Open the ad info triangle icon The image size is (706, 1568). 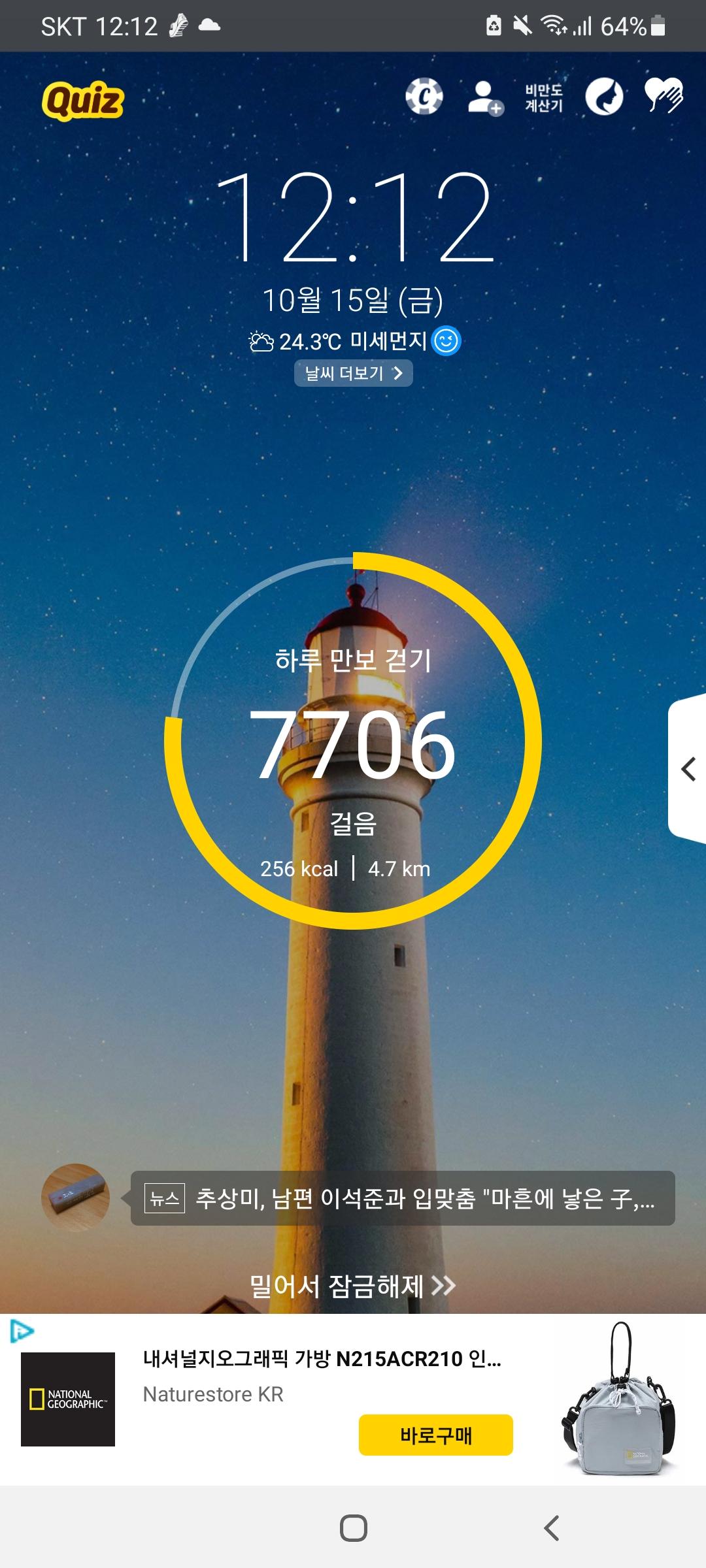tap(22, 1331)
